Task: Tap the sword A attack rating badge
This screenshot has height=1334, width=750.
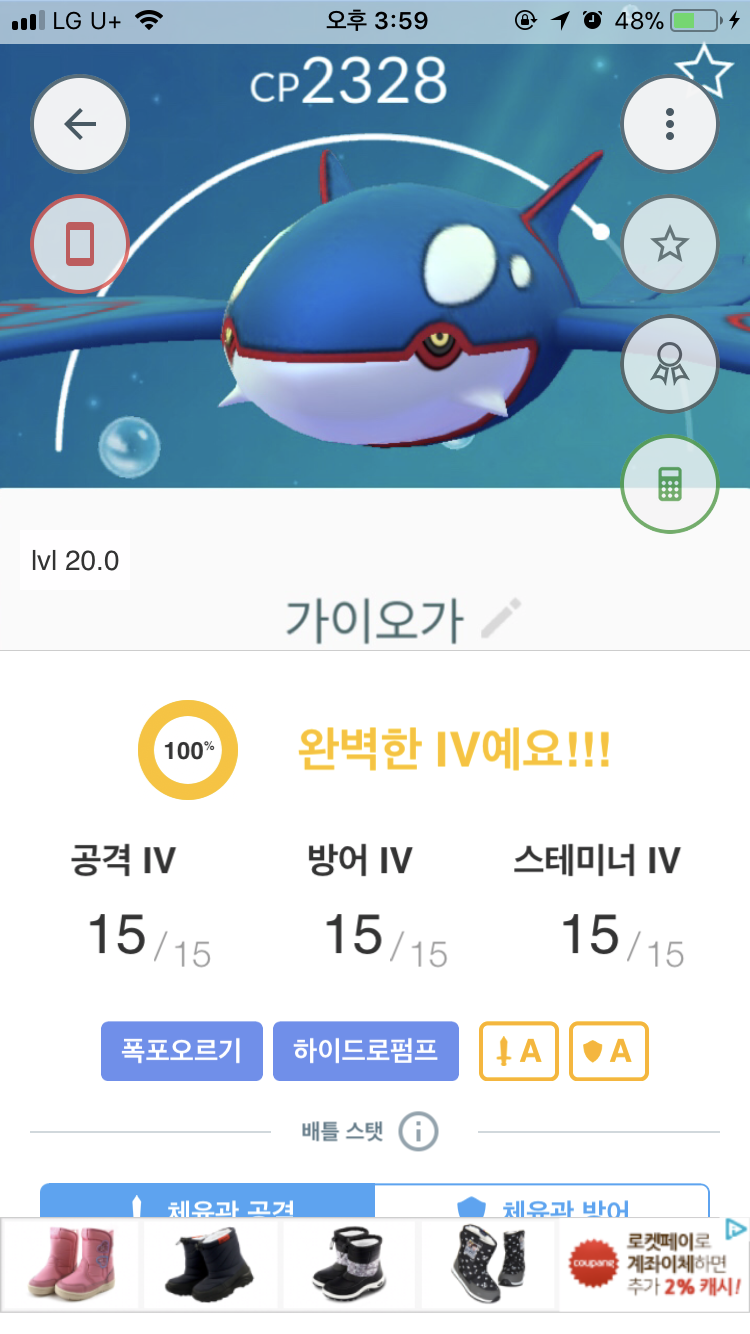Action: tap(519, 1051)
